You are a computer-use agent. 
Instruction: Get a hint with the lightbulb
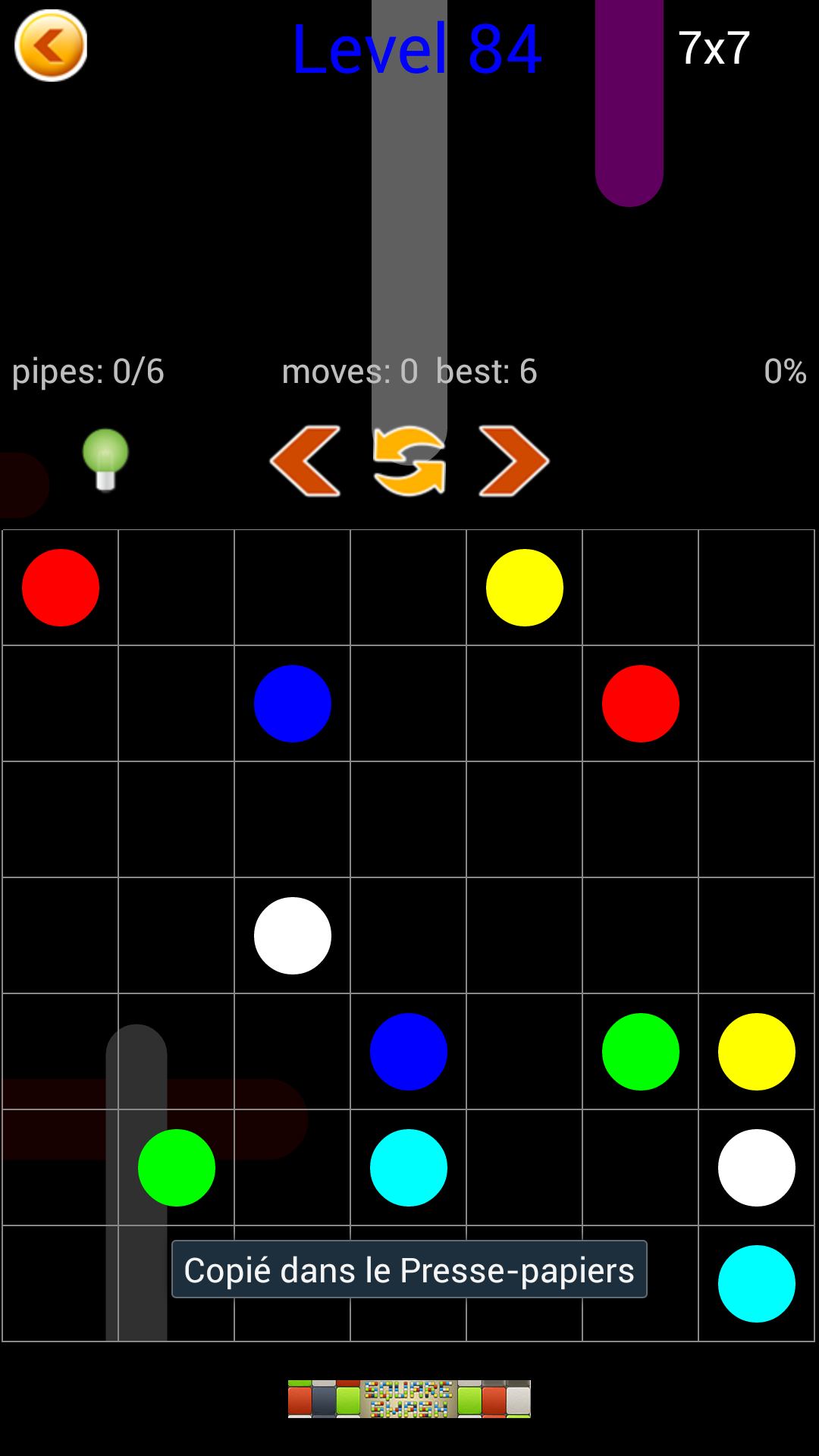tap(105, 460)
